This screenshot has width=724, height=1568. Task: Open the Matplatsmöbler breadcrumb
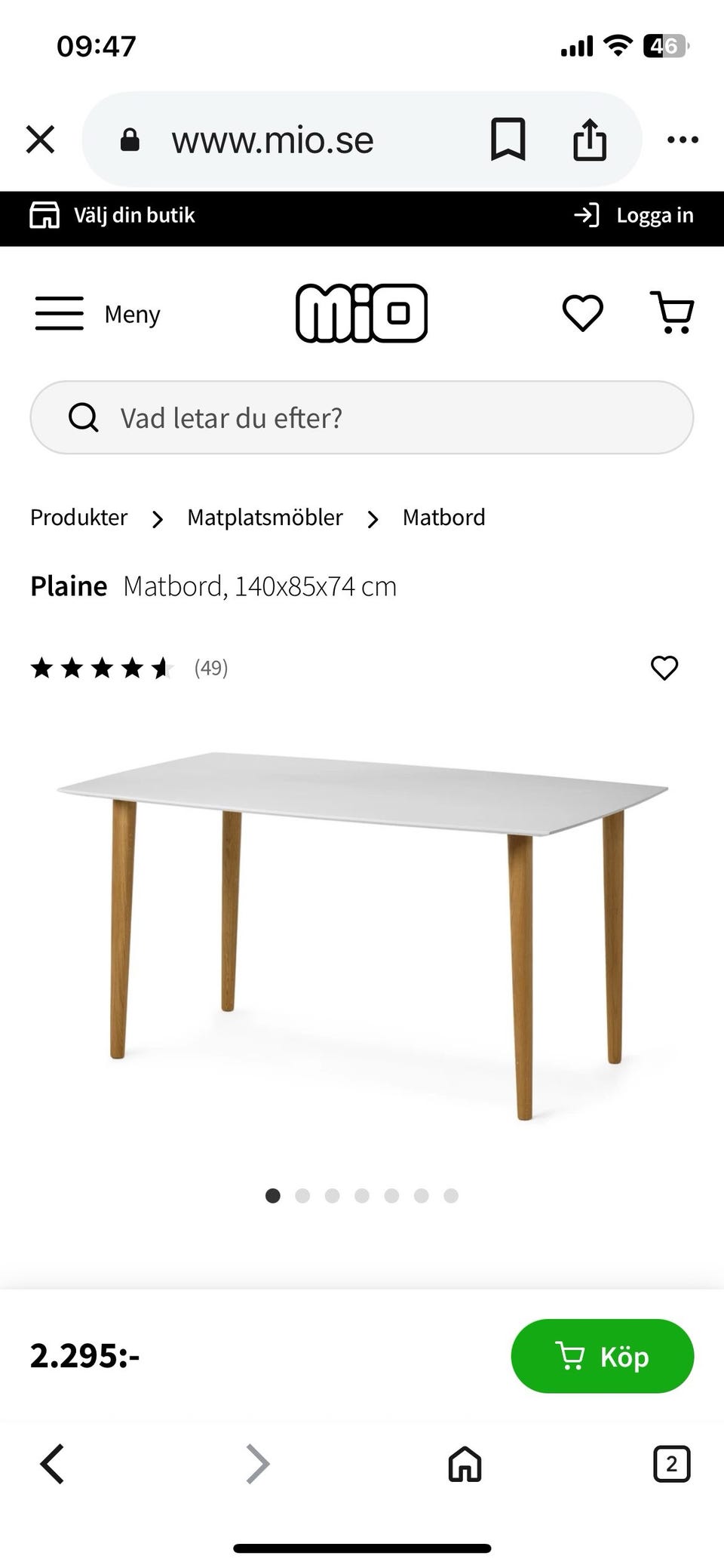(x=265, y=518)
